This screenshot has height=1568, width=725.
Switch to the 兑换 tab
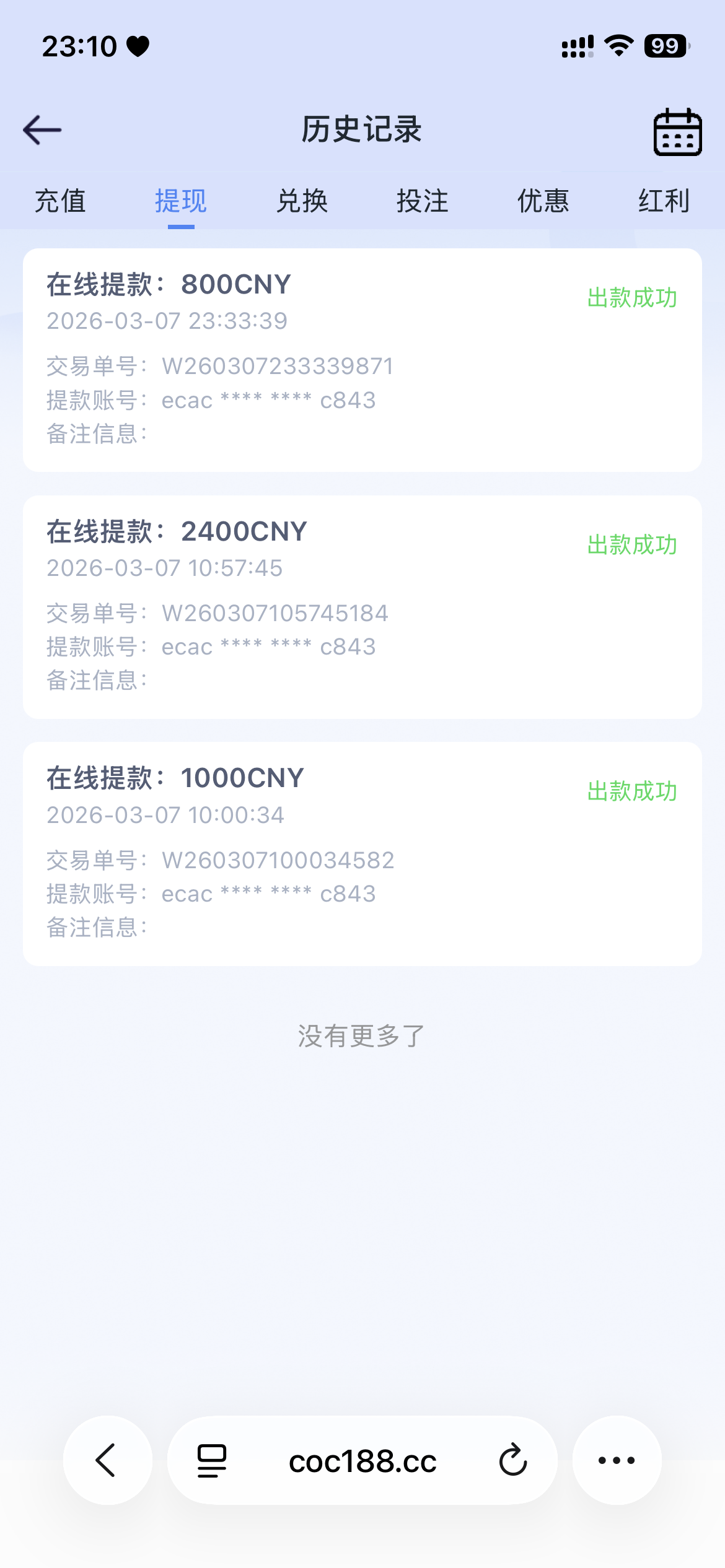[302, 201]
